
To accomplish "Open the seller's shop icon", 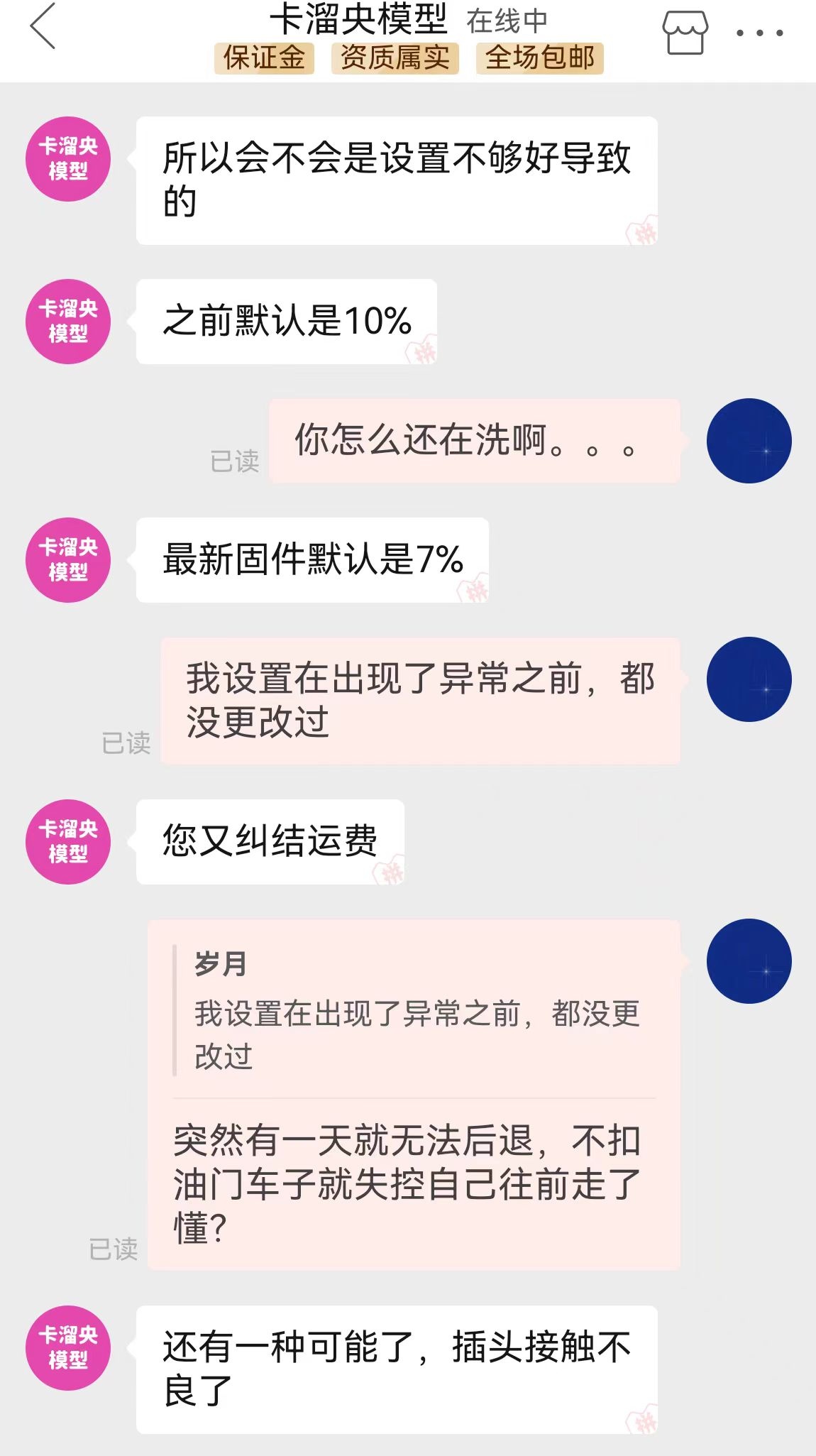I will (685, 33).
